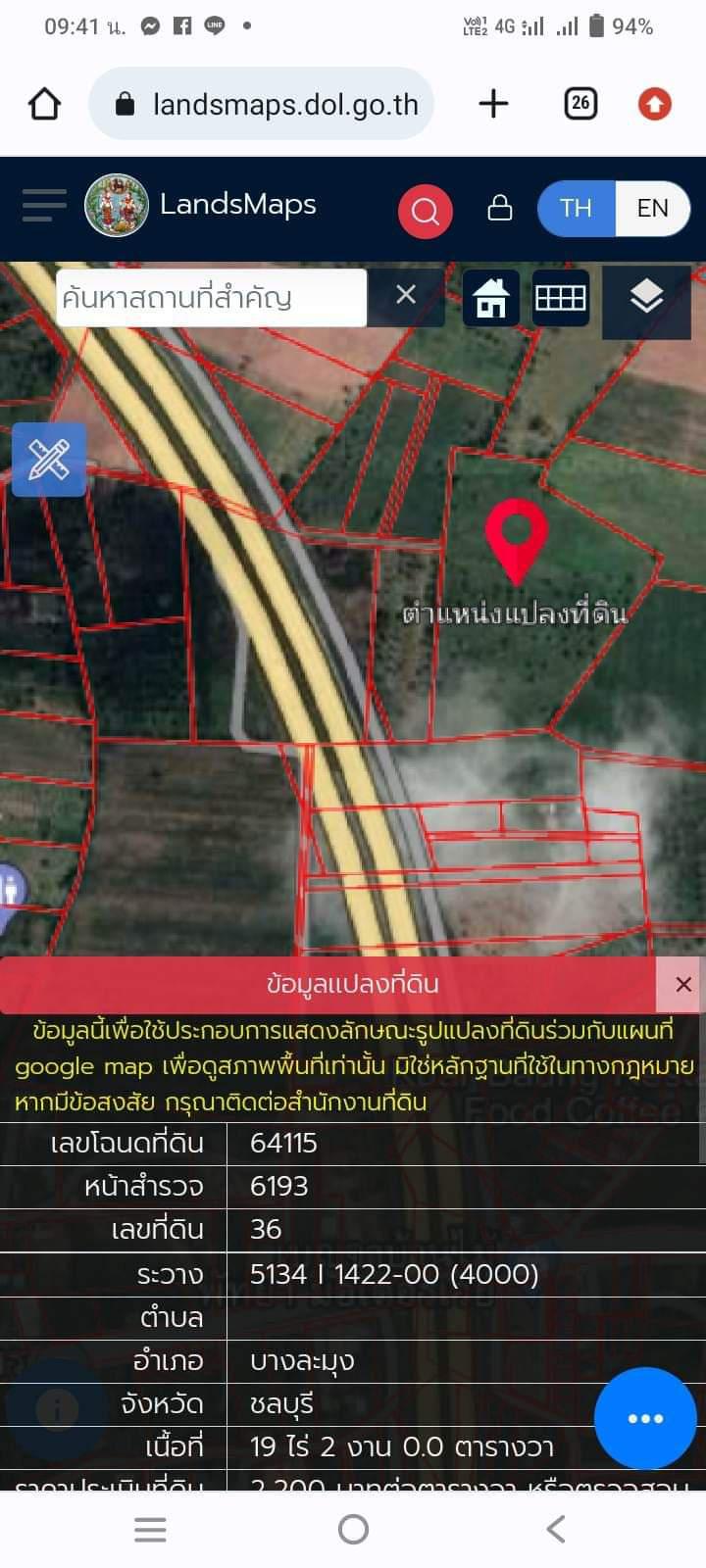The height and width of the screenshot is (1568, 706).
Task: Open a new browser tab
Action: tap(493, 103)
